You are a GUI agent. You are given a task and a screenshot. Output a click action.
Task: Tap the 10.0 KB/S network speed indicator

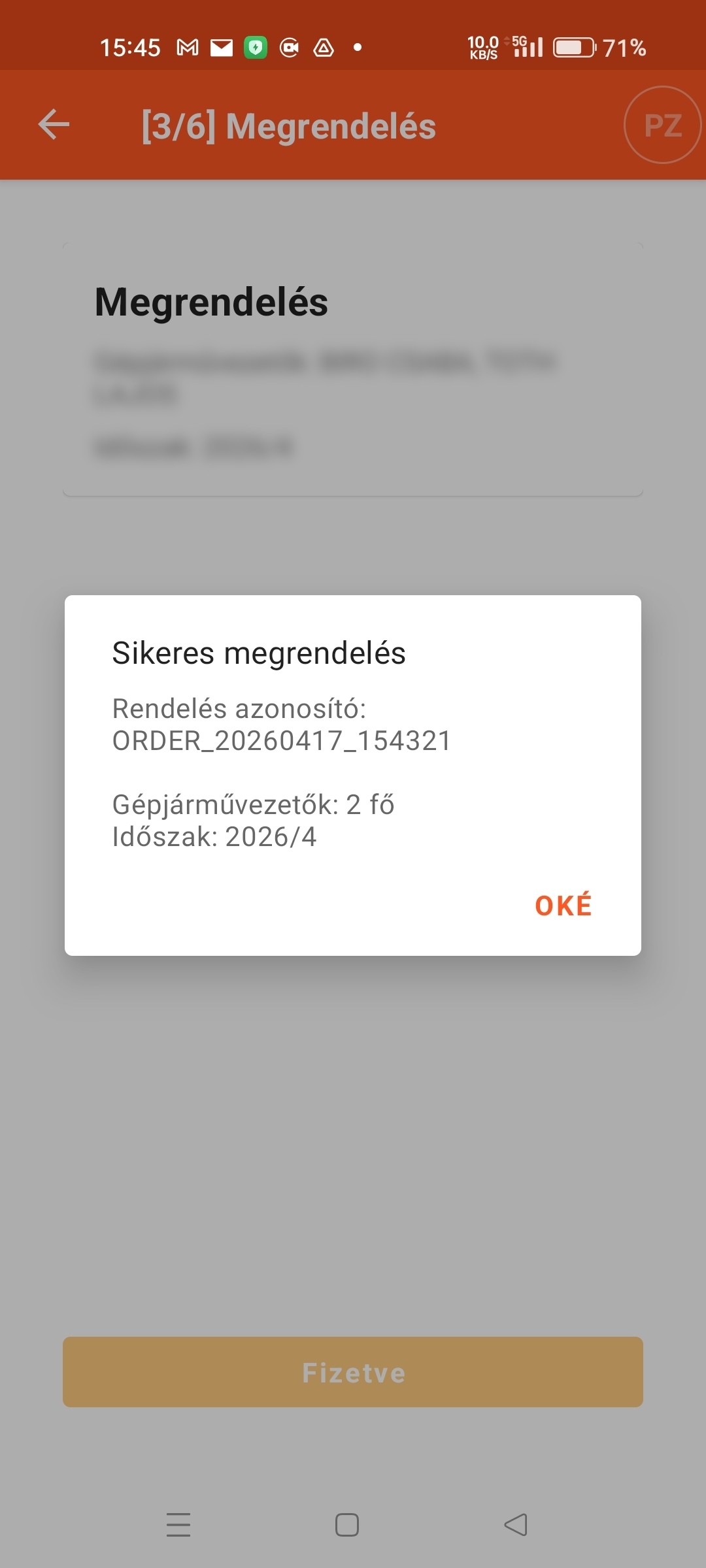pos(482,46)
